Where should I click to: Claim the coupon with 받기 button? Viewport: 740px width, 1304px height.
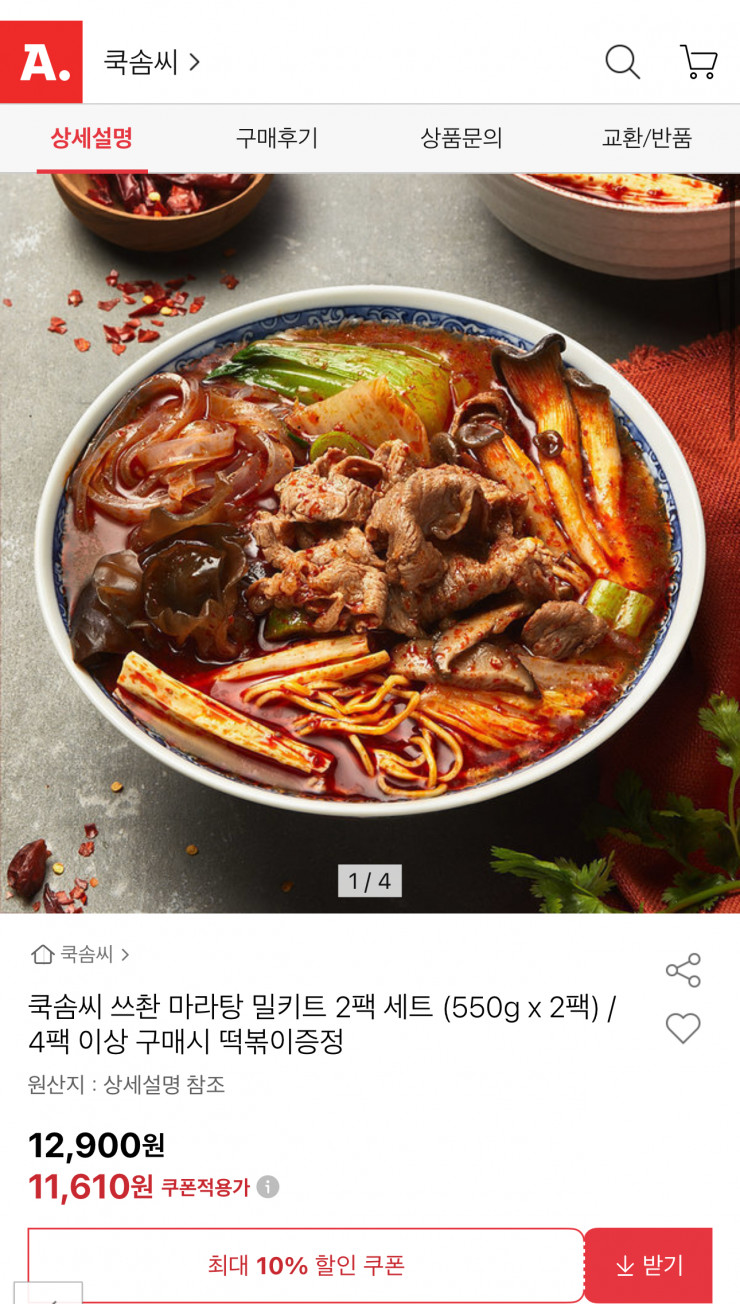[652, 1263]
